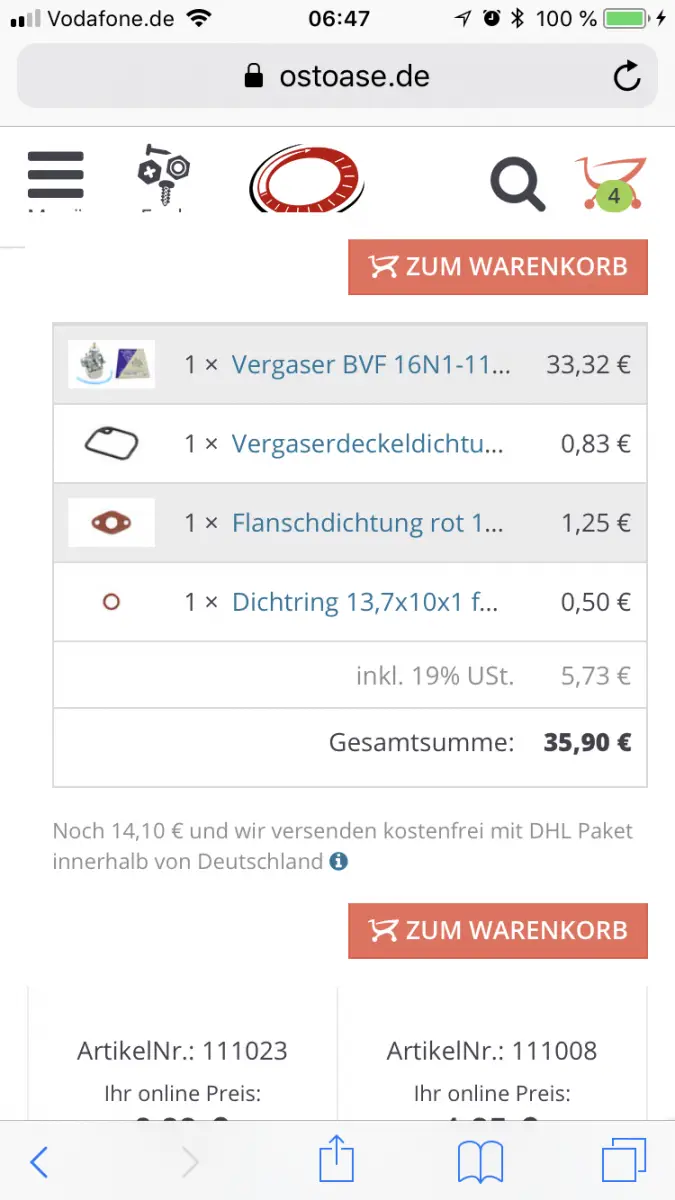The height and width of the screenshot is (1200, 675).
Task: Tap the ostoase.de address bar
Action: (337, 76)
